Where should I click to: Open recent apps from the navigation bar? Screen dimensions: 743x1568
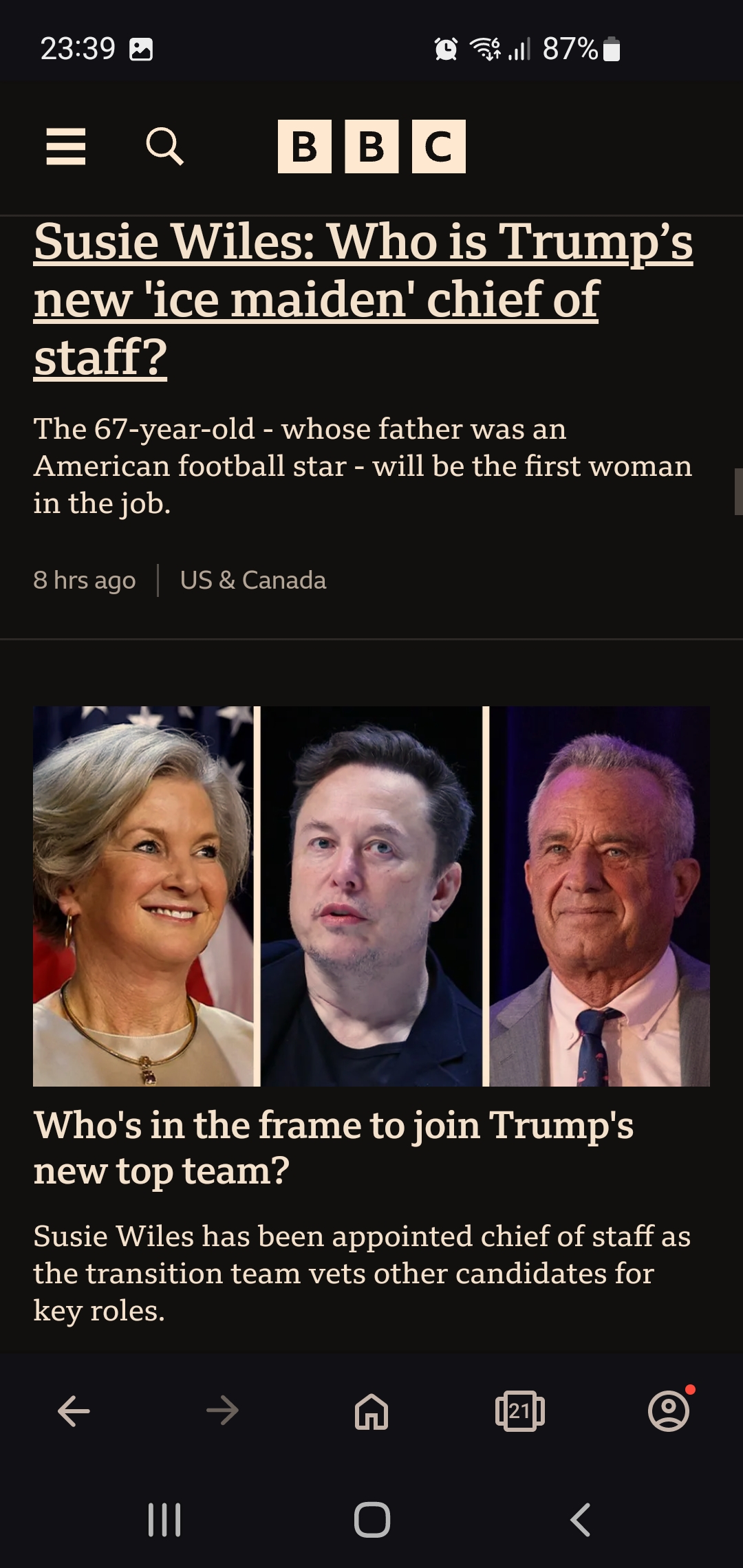pos(164,1520)
